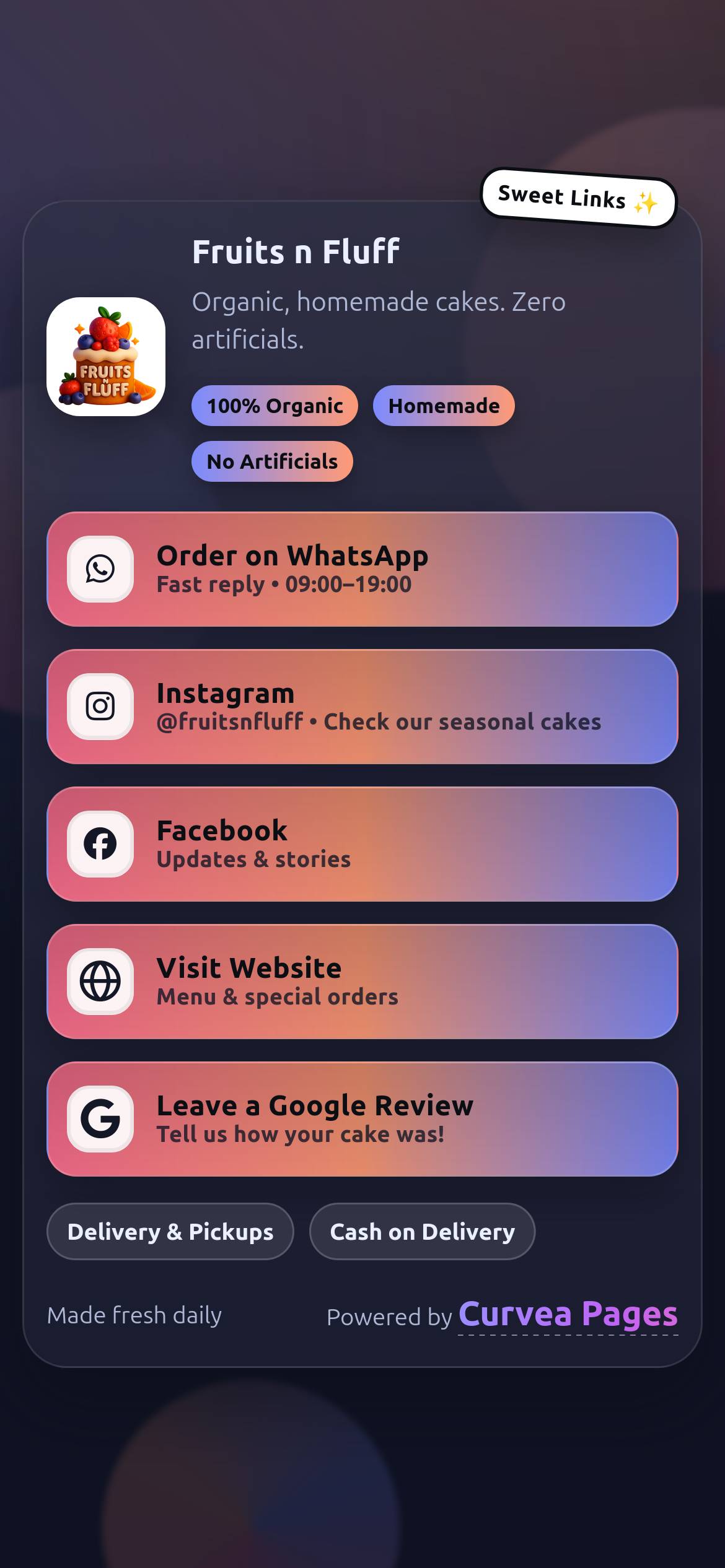Click the Facebook logo icon
Viewport: 725px width, 1568px height.
pos(100,843)
